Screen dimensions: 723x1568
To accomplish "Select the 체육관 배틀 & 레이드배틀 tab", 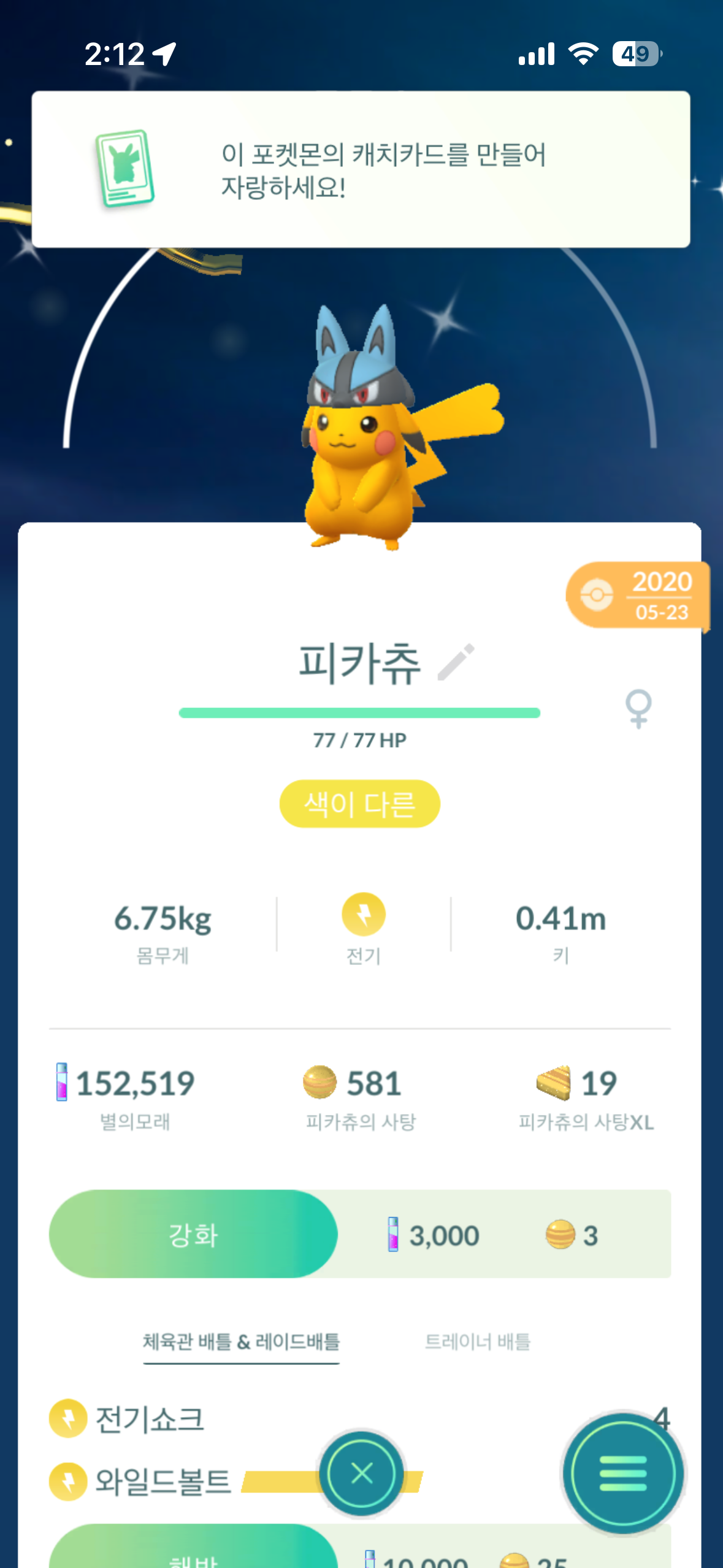I will pos(241,1342).
